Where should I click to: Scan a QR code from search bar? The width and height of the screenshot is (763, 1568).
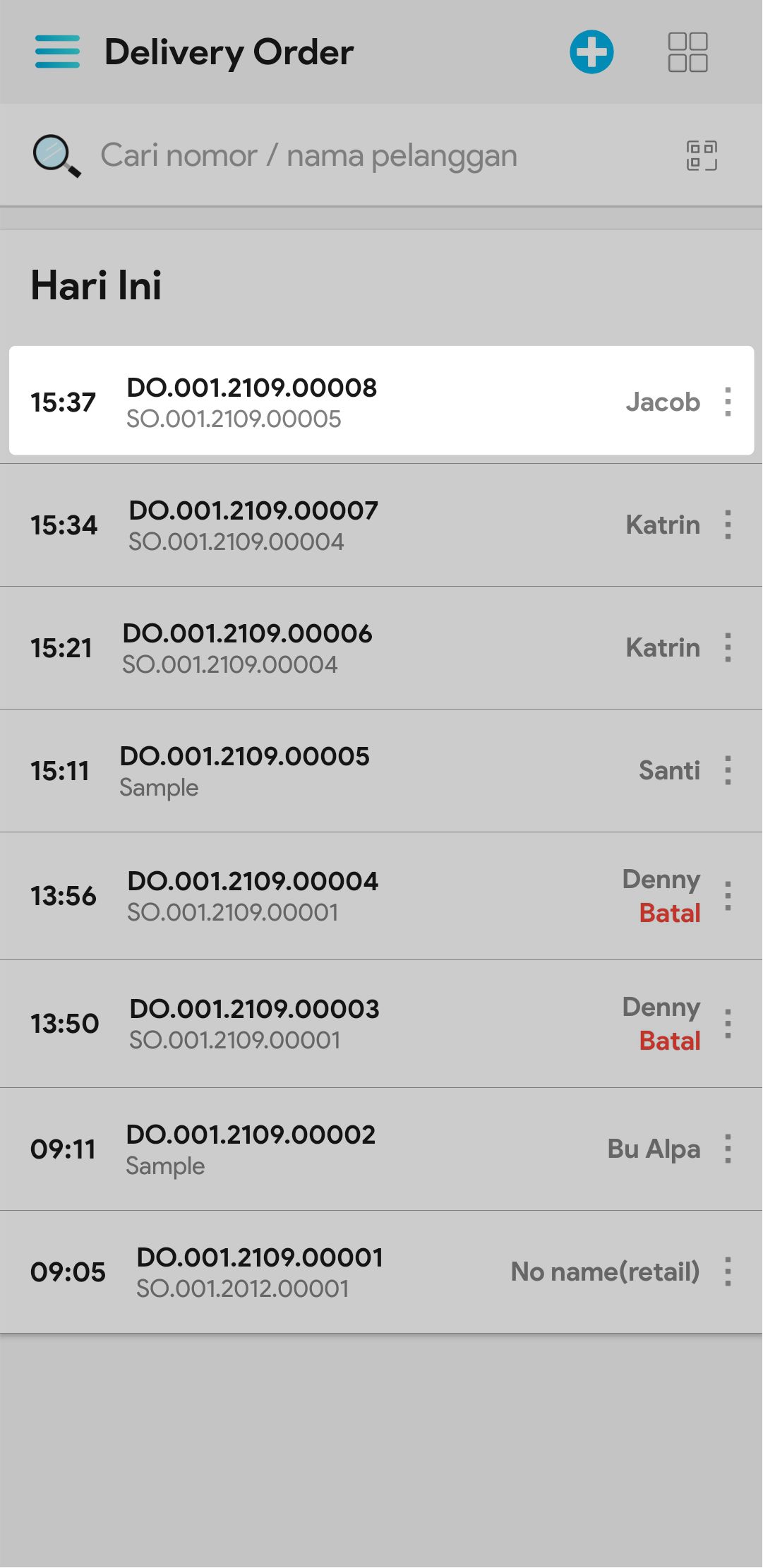(x=702, y=156)
